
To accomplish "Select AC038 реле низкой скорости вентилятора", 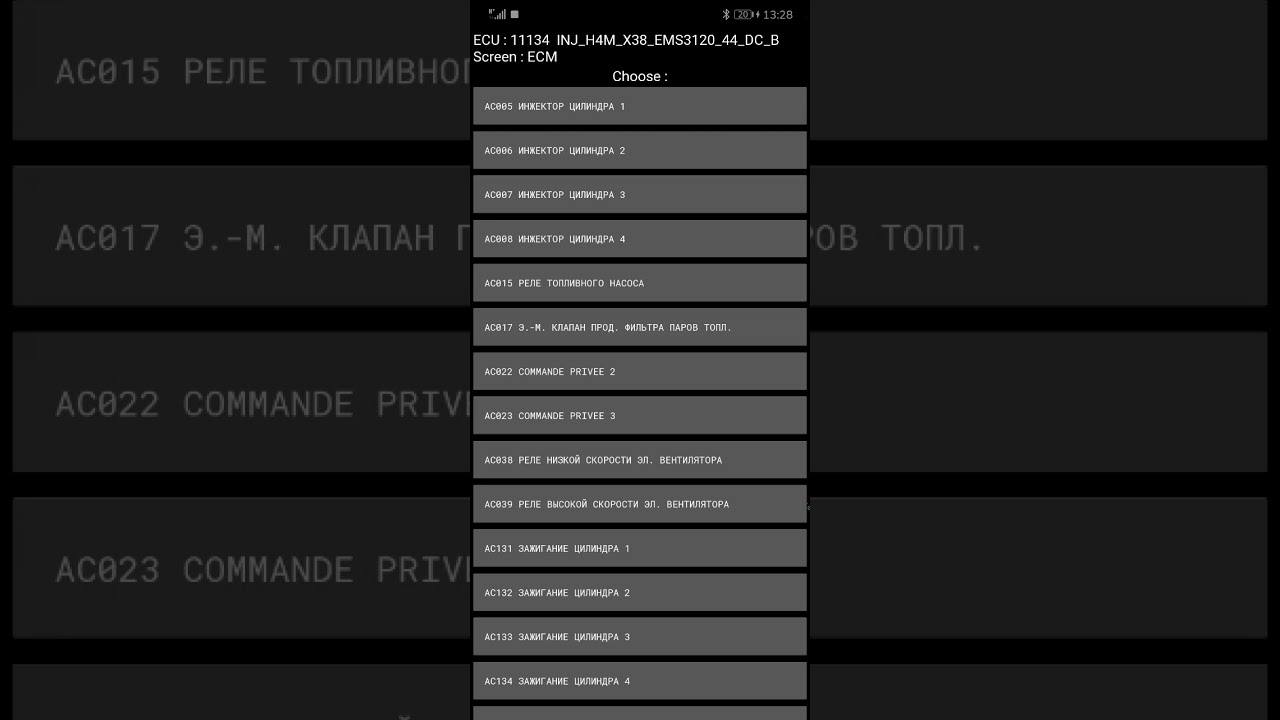I will 639,460.
